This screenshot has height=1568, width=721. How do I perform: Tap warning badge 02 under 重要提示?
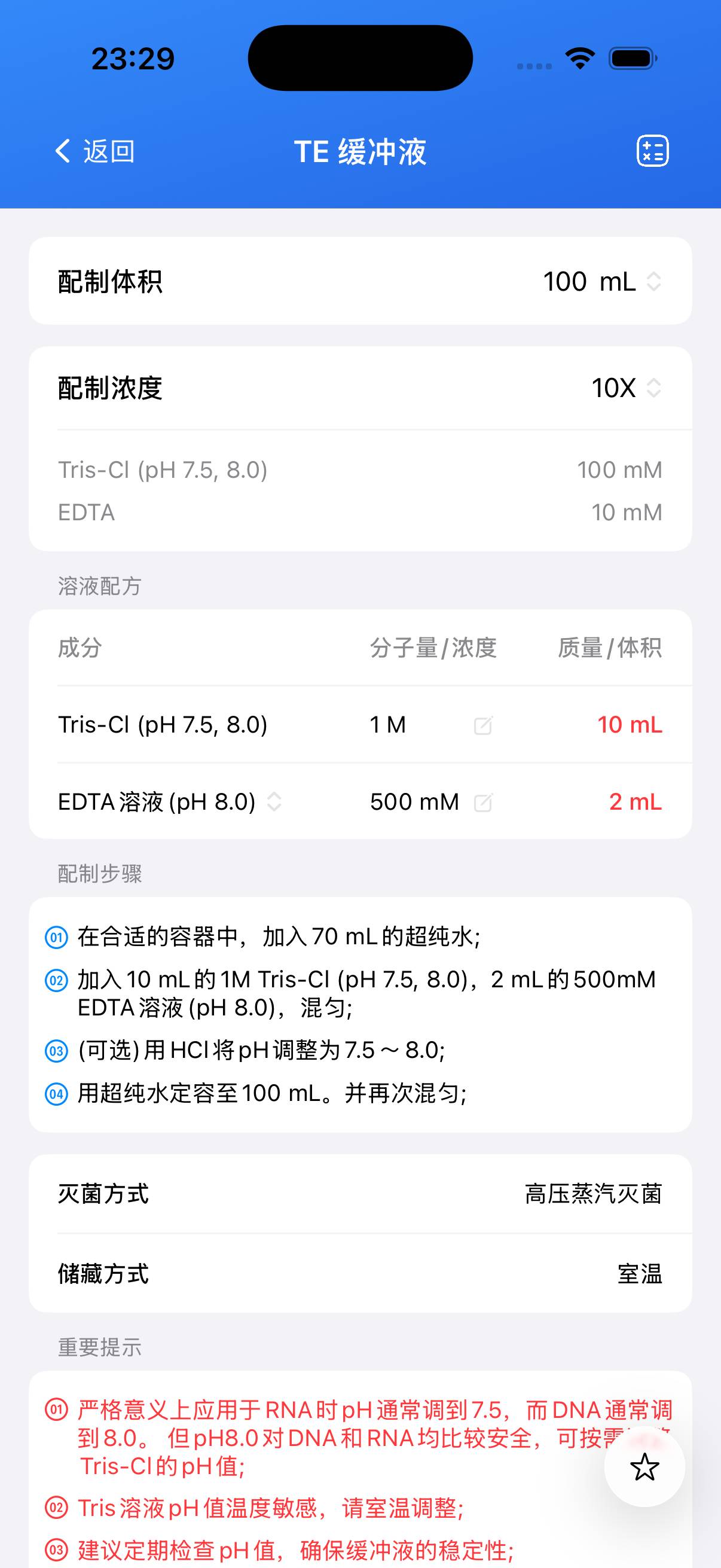pos(57,1508)
